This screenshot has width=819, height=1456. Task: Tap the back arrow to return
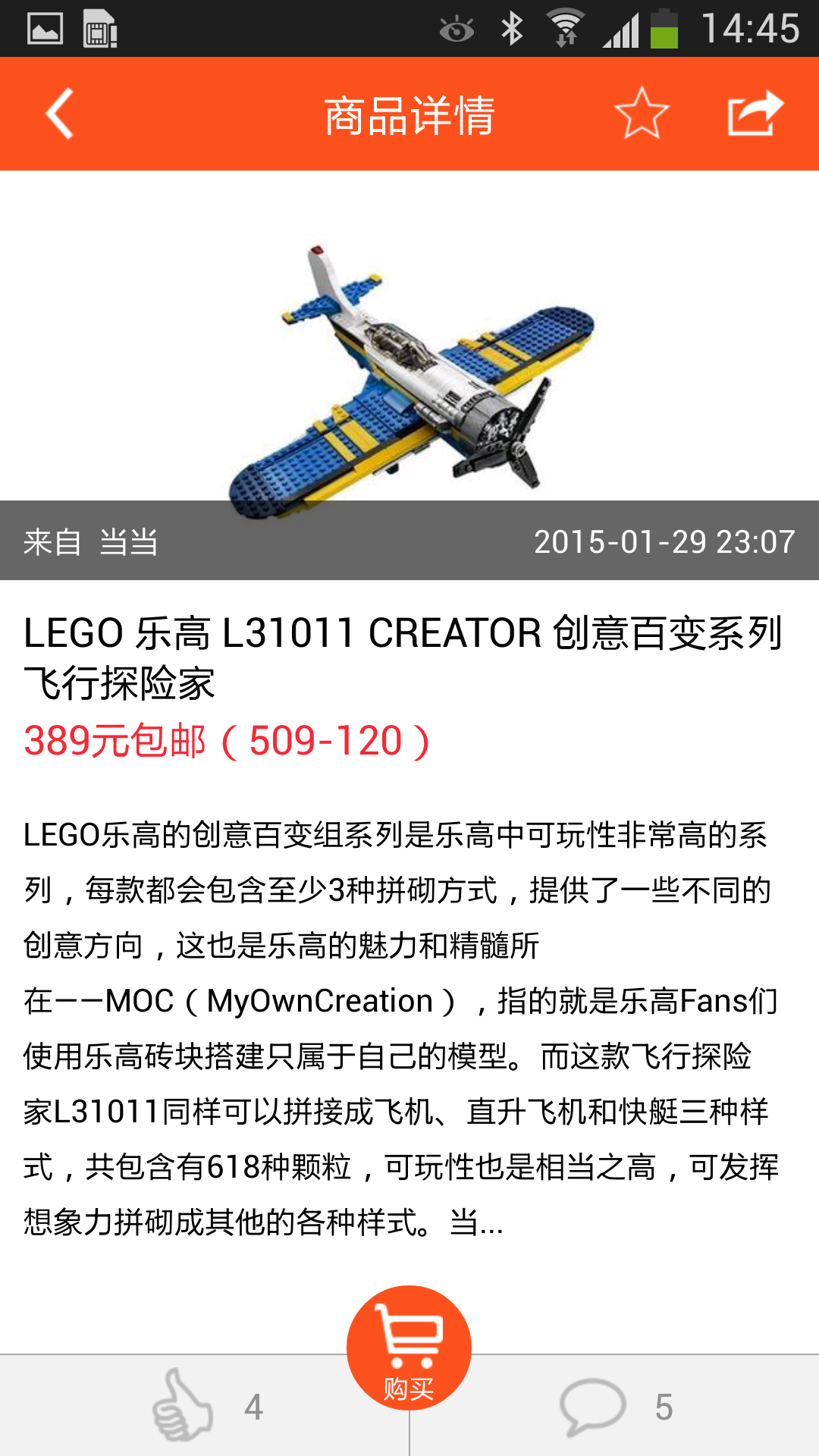[x=57, y=114]
